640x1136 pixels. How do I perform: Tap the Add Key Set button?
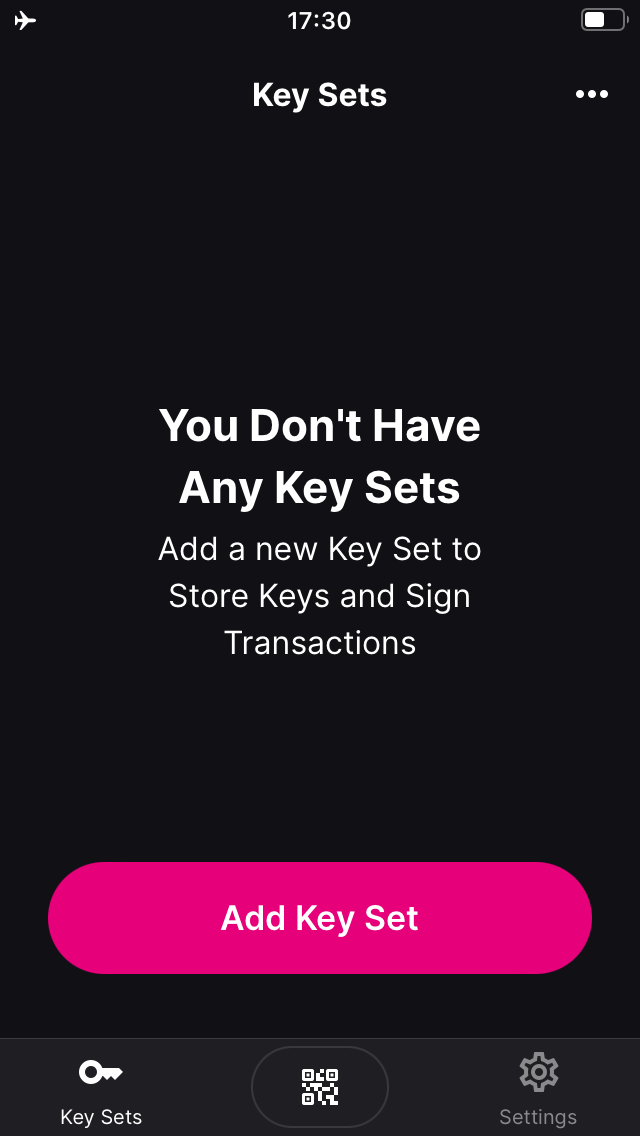pos(320,917)
